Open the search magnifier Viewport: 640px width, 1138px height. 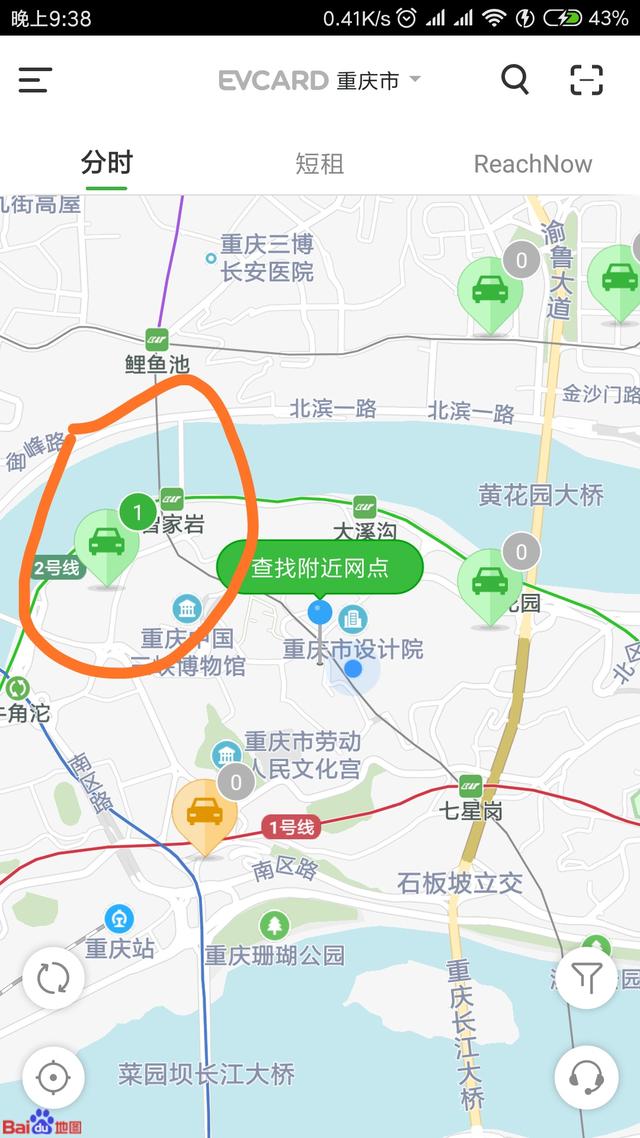[514, 80]
